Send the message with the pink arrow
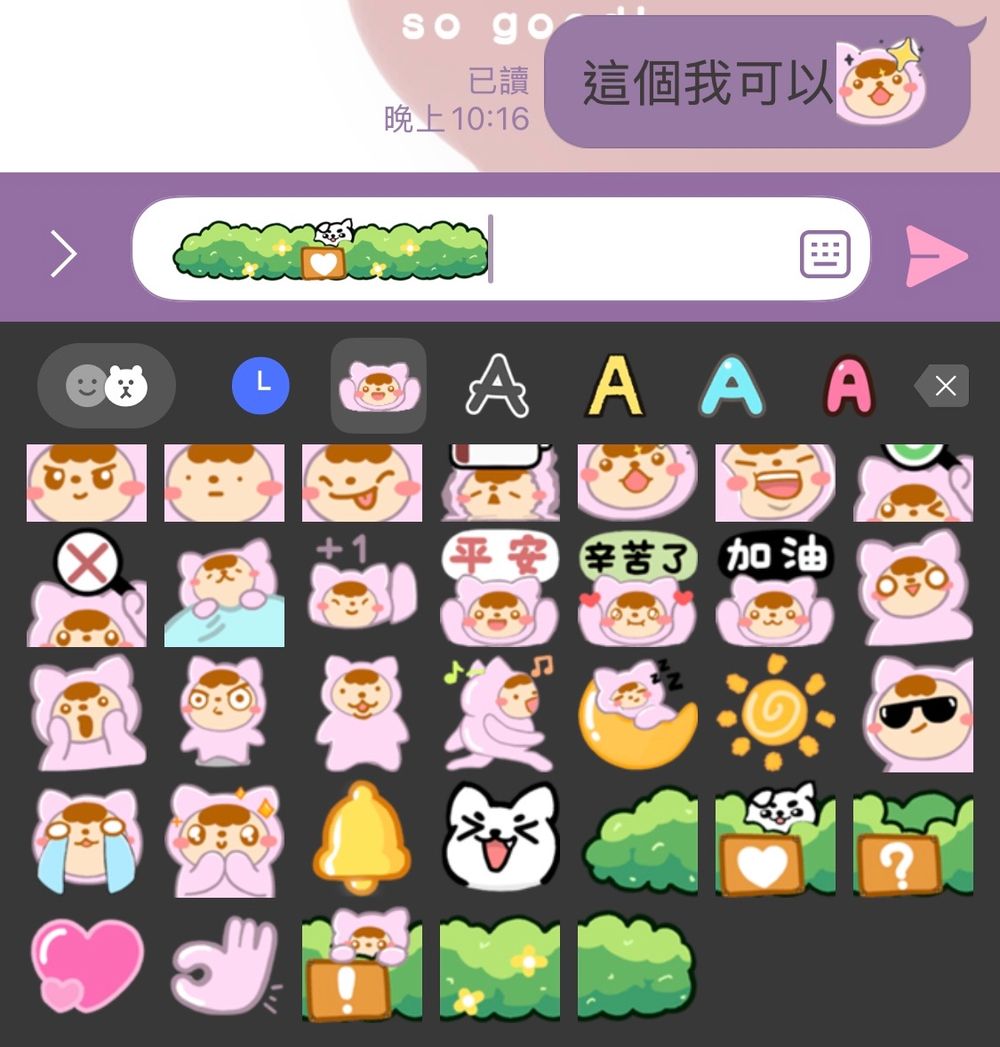The image size is (1000, 1047). pyautogui.click(x=936, y=256)
